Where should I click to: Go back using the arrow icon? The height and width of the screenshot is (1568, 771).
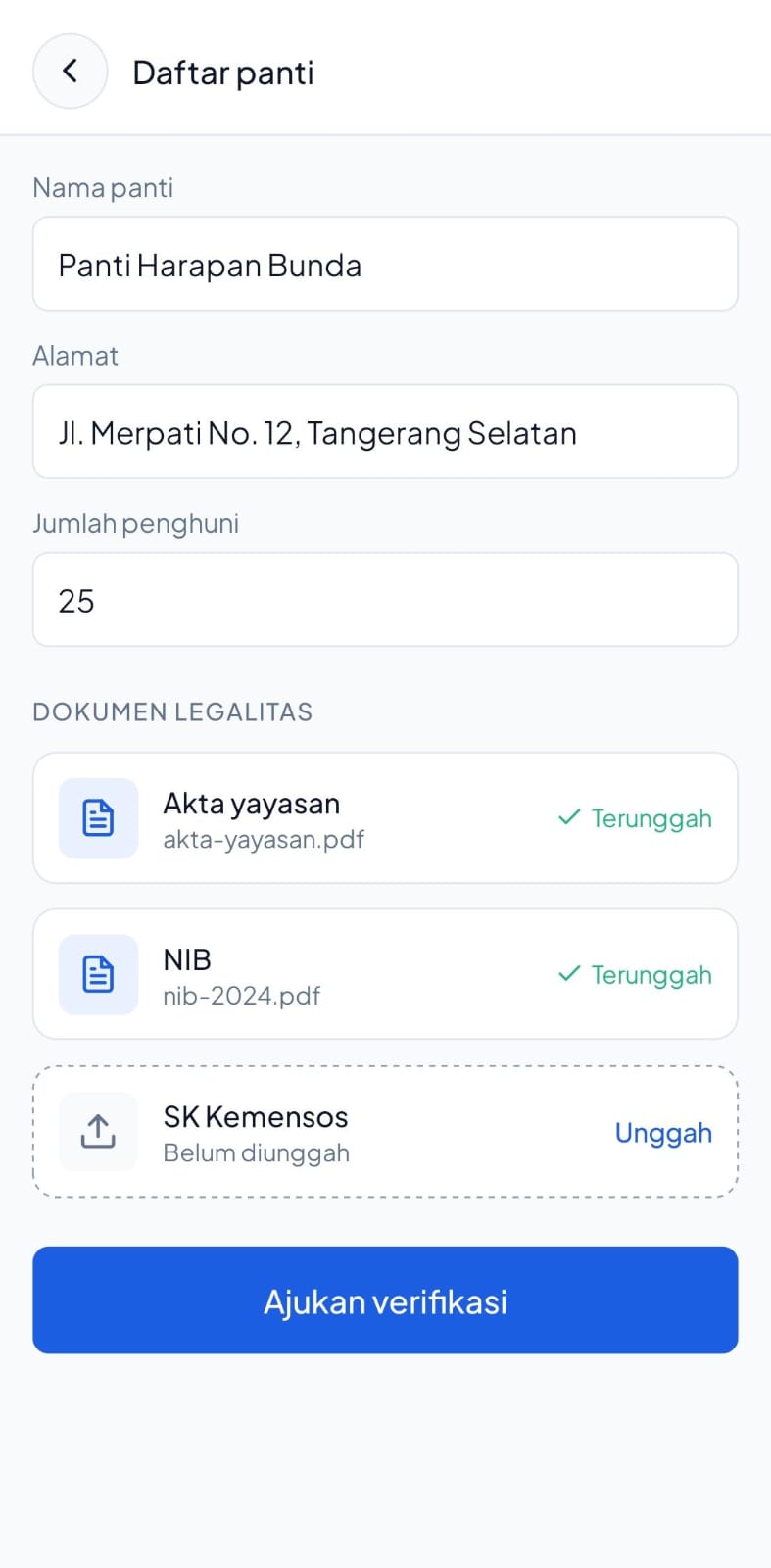[70, 71]
